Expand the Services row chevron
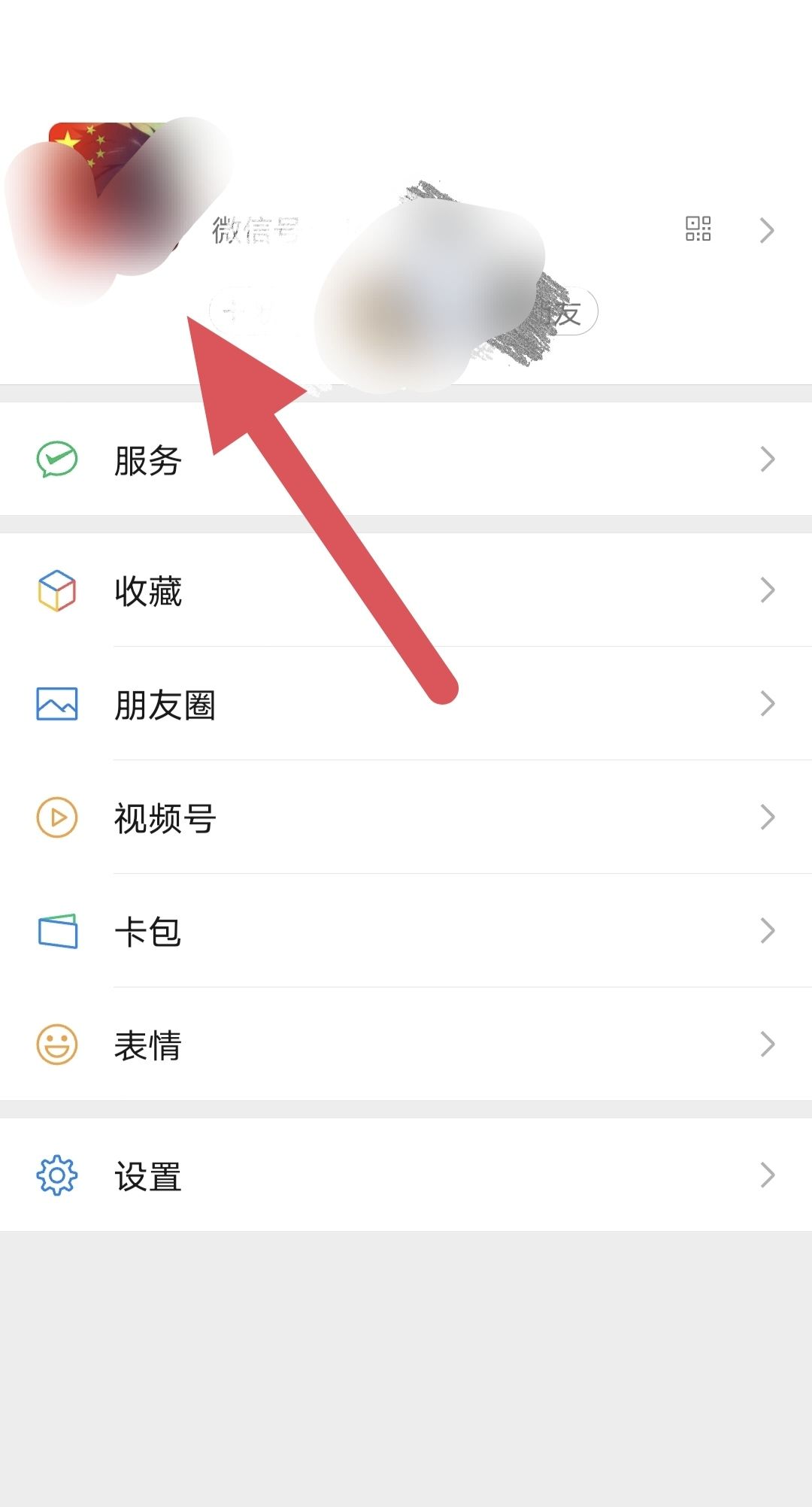The height and width of the screenshot is (1507, 812). tap(766, 457)
